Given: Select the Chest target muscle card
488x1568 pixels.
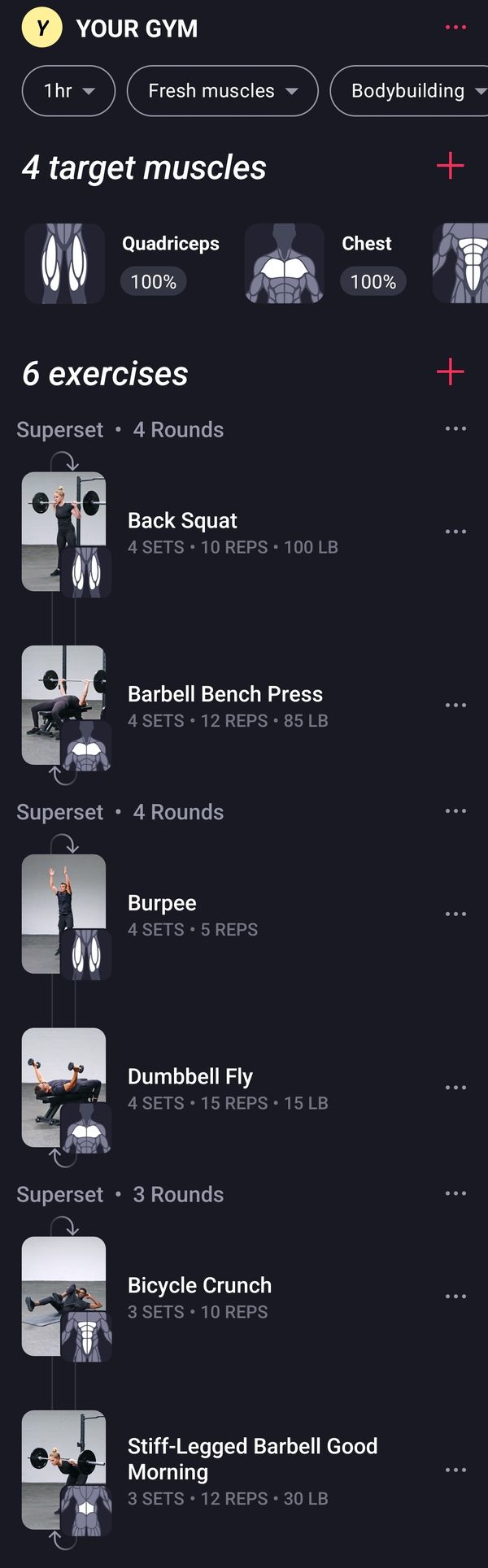Looking at the screenshot, I should click(325, 263).
